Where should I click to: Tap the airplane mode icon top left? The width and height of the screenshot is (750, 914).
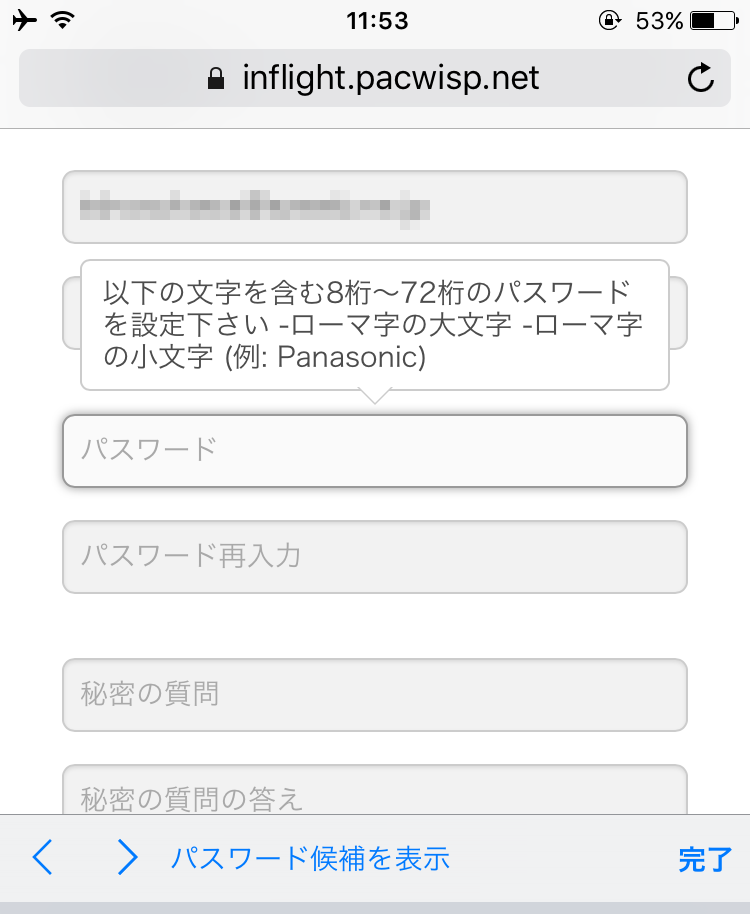[x=25, y=18]
